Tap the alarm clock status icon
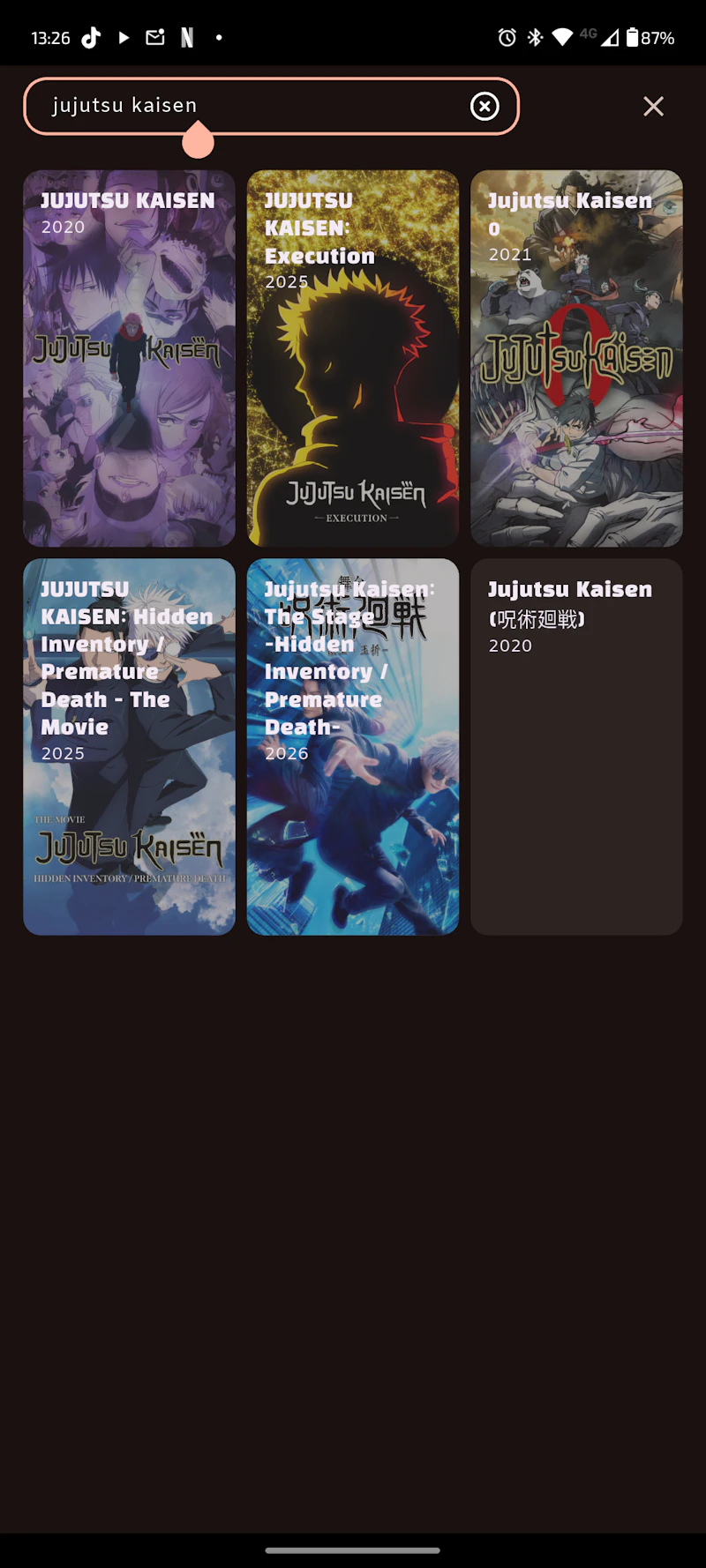The image size is (706, 1568). tap(506, 37)
